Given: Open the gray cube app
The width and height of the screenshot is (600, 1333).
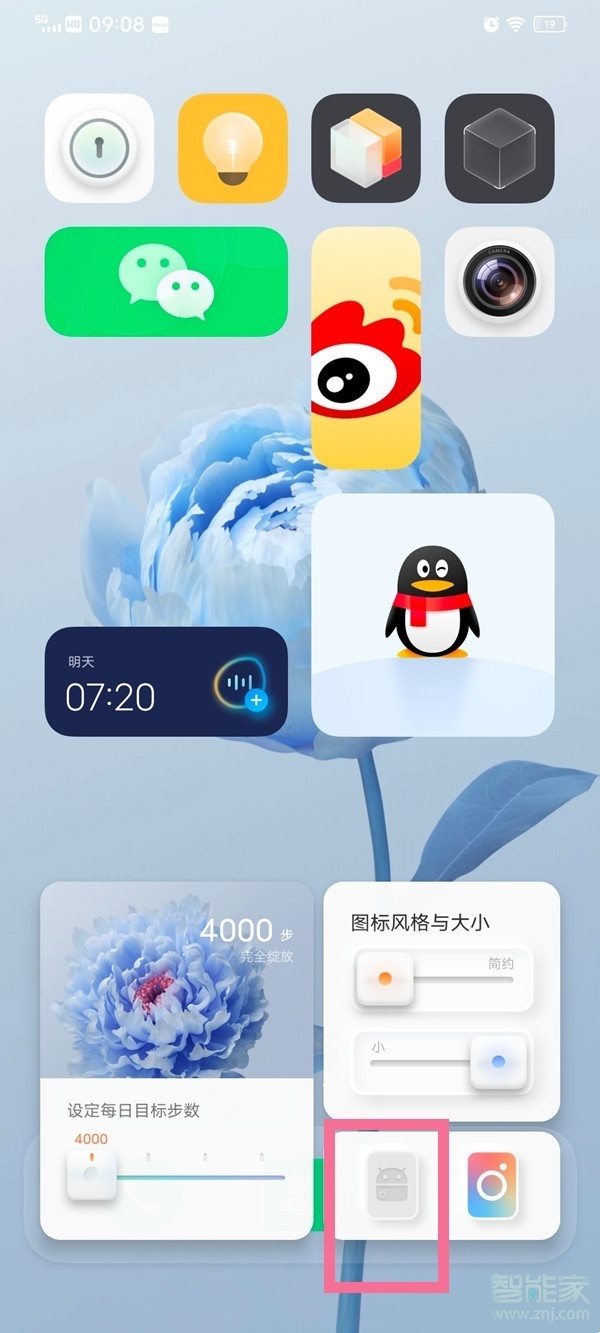Looking at the screenshot, I should (x=499, y=148).
